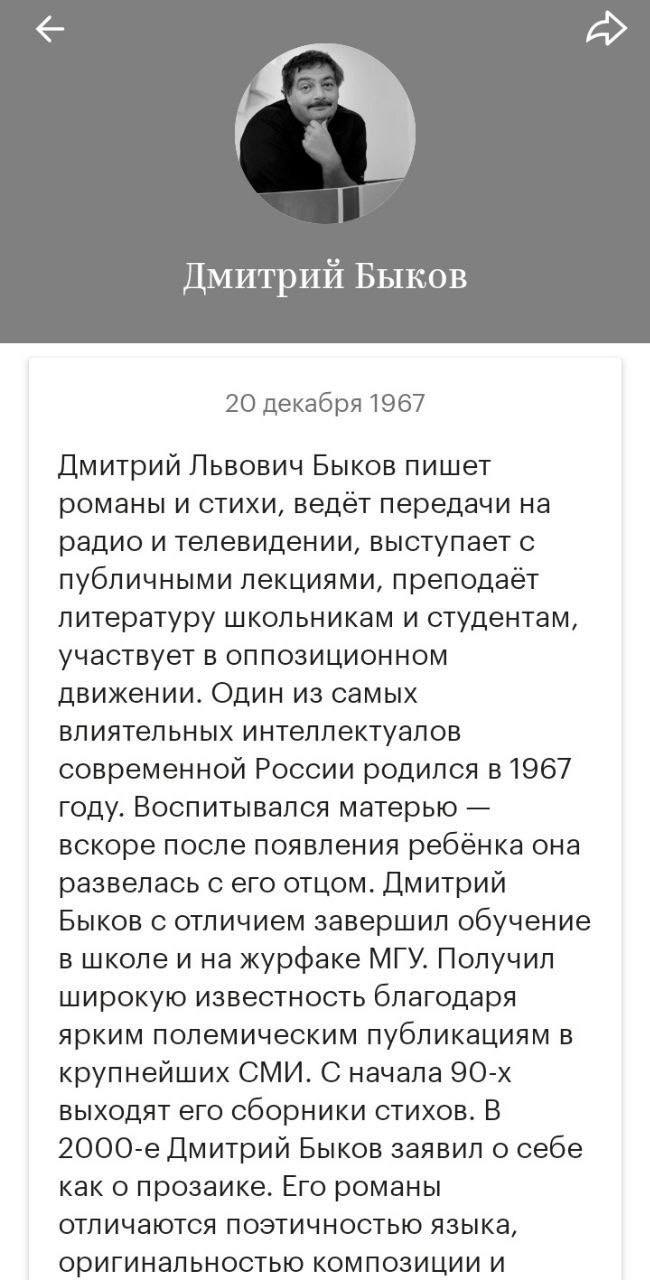
Task: Go back using the top arrow
Action: pos(49,30)
